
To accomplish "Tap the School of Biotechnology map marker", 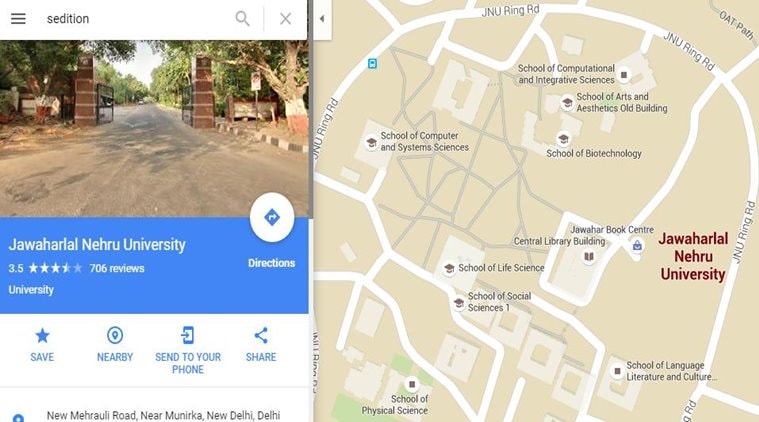I will pyautogui.click(x=563, y=139).
